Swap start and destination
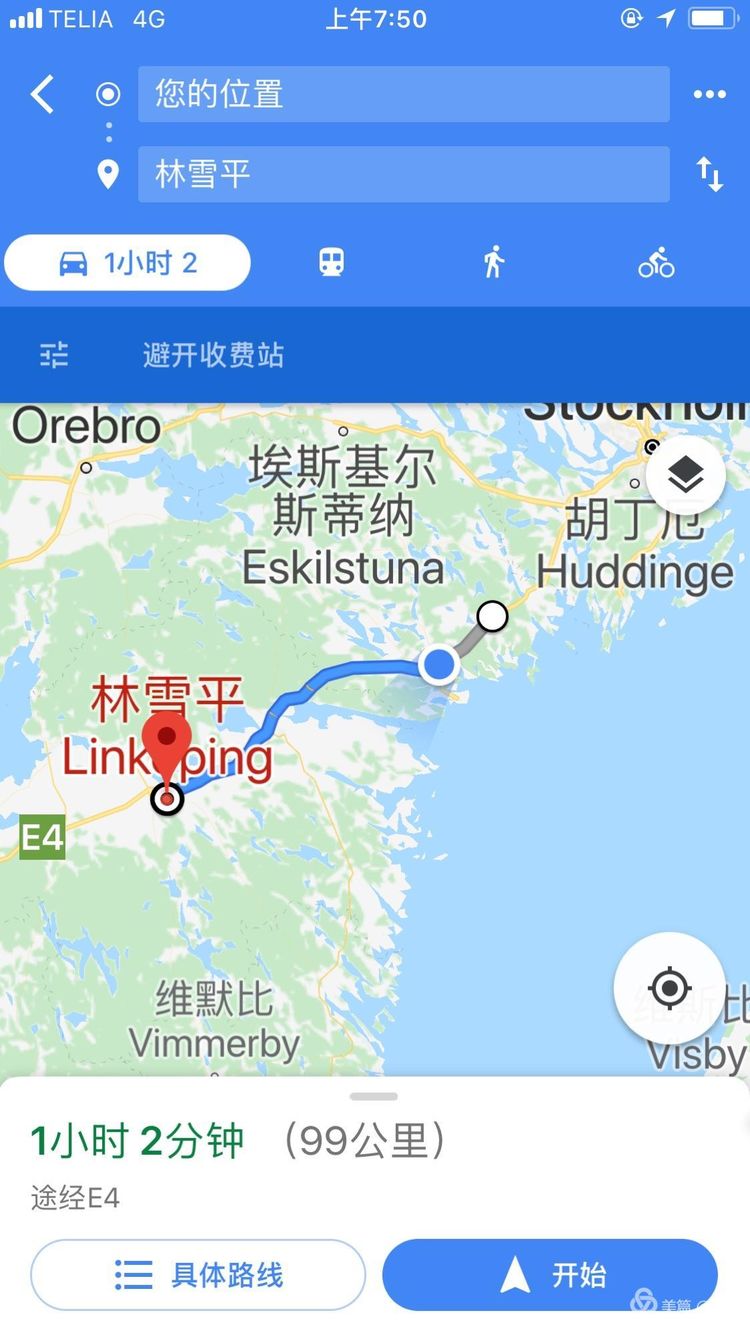 pyautogui.click(x=709, y=174)
